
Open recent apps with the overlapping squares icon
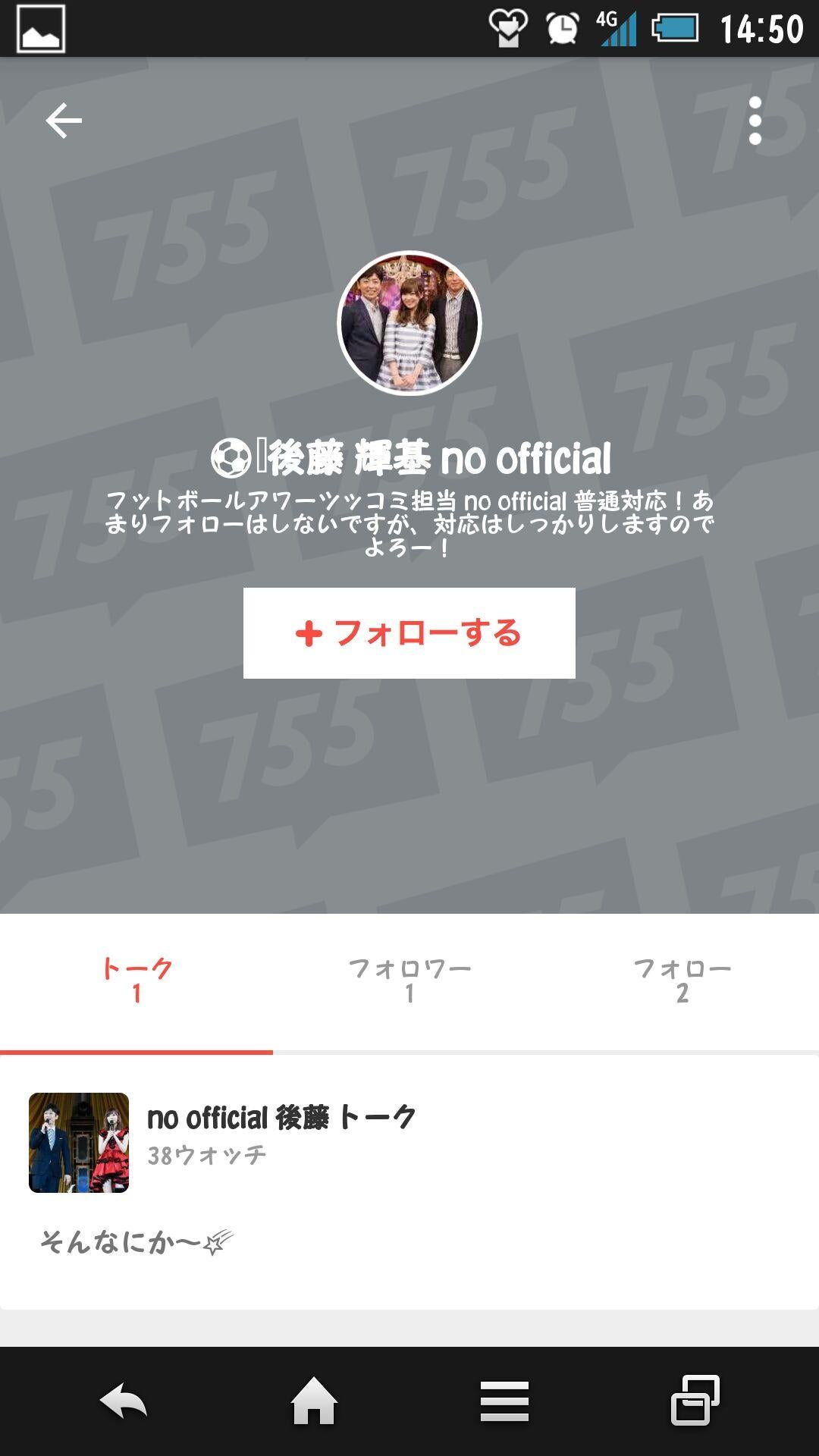coord(698,1399)
